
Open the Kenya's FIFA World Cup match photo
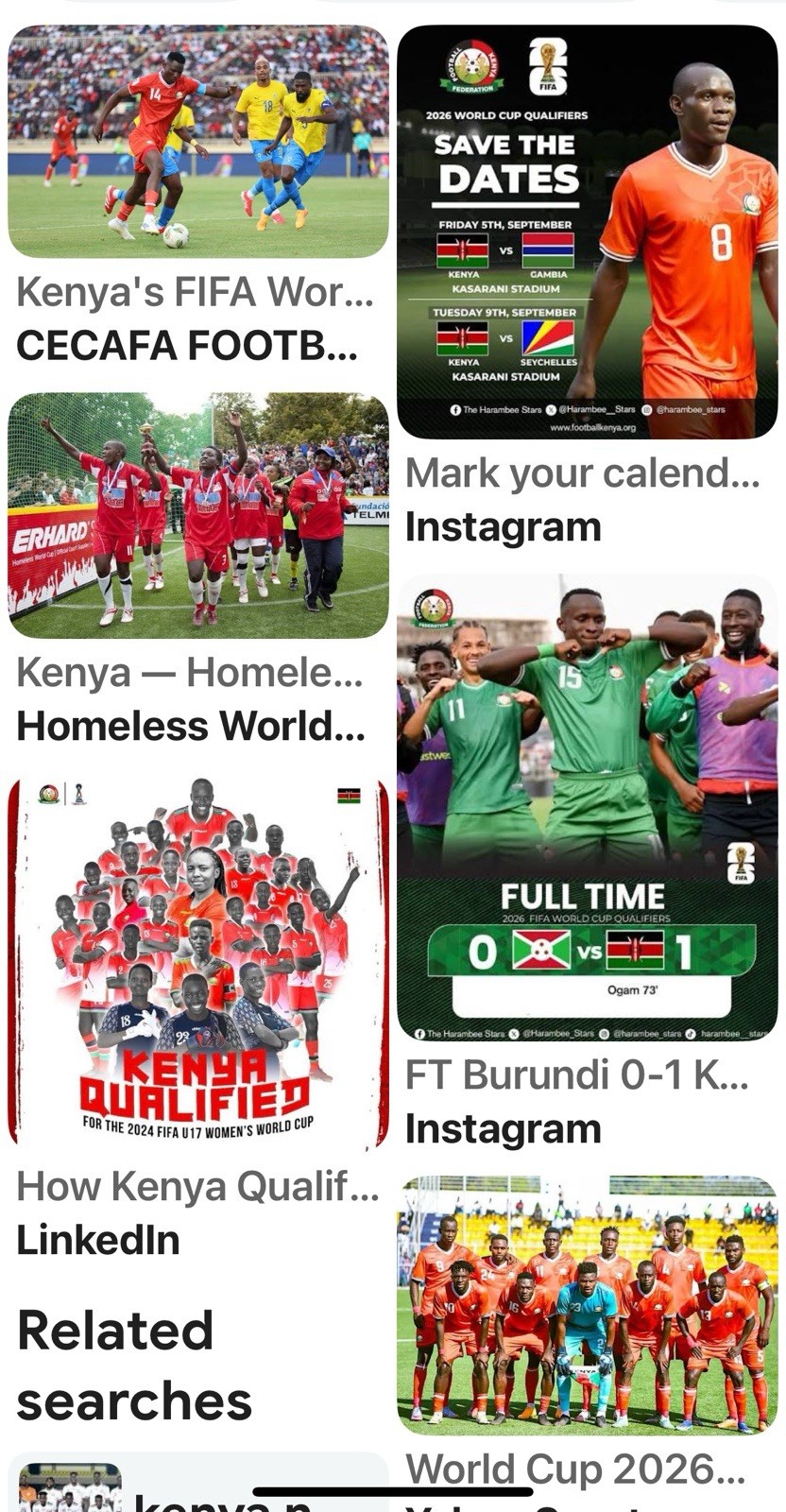(198, 142)
